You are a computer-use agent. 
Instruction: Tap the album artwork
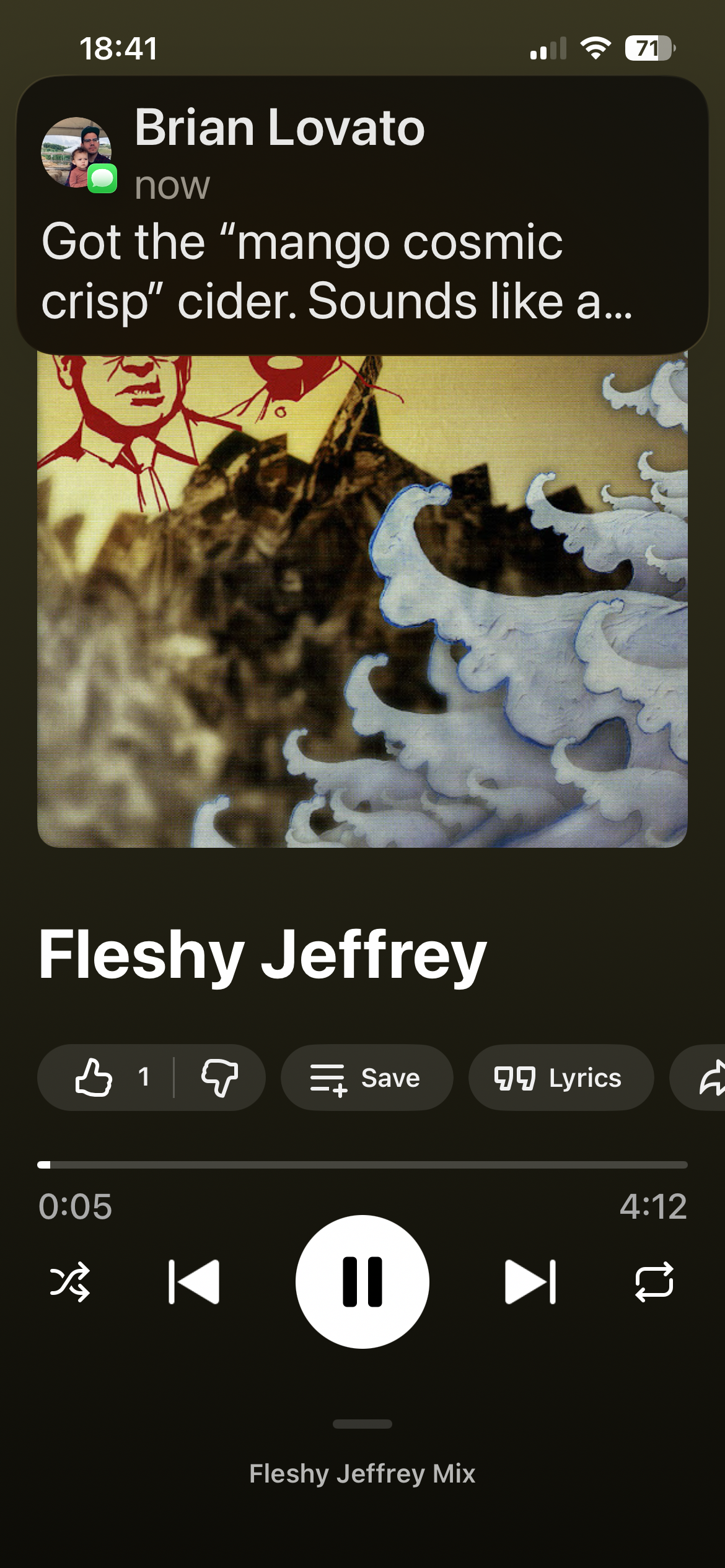[362, 601]
